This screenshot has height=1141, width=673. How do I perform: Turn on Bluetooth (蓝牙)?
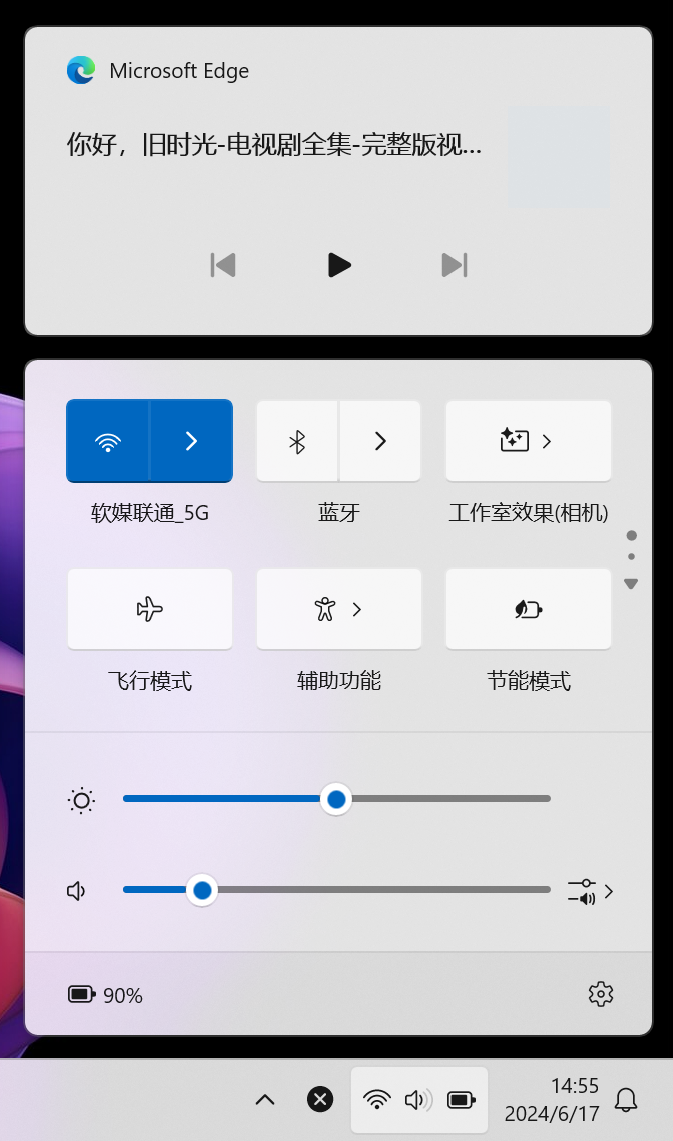pos(297,441)
